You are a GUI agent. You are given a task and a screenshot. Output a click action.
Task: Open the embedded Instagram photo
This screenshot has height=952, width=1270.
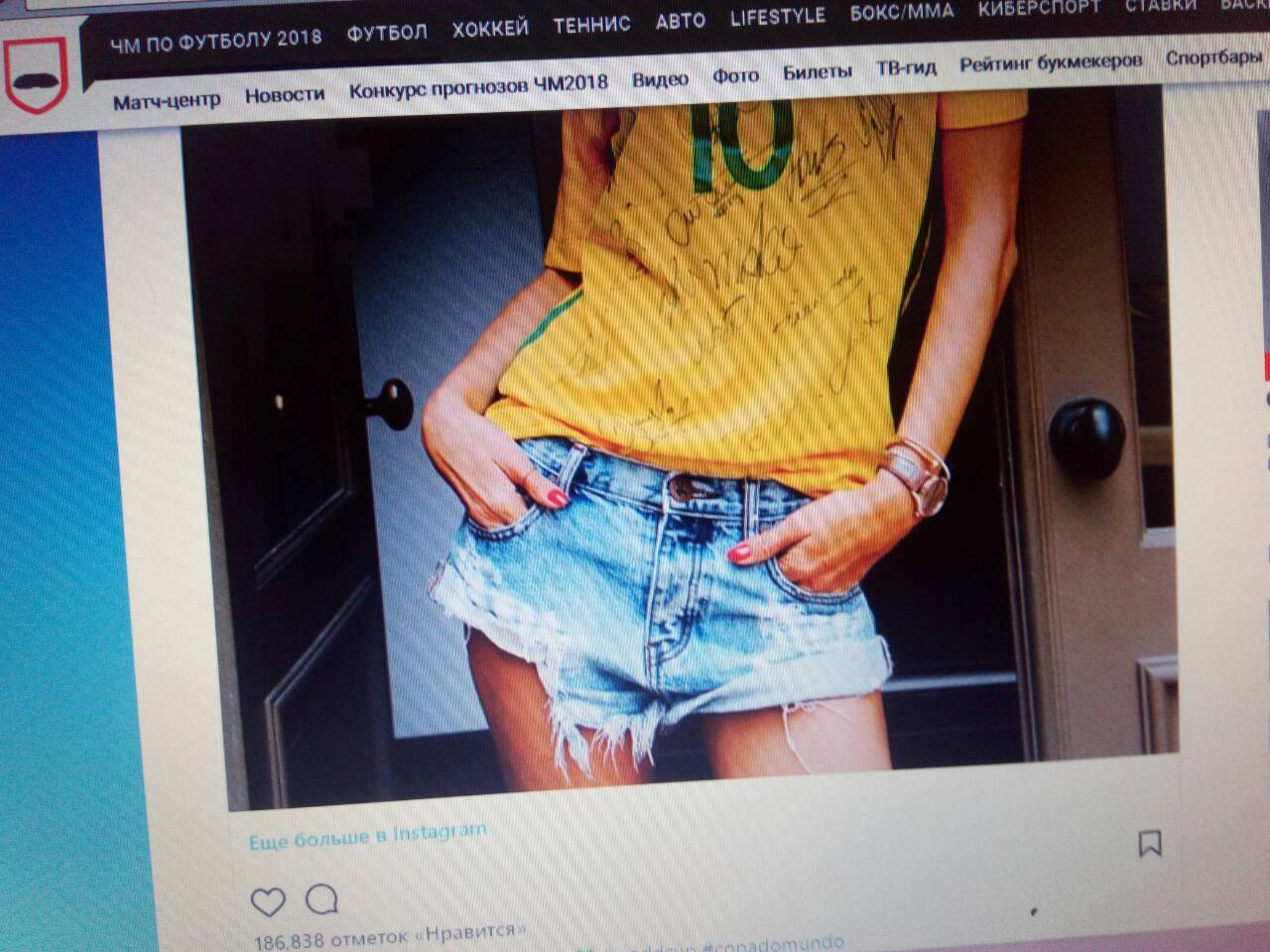(695, 446)
